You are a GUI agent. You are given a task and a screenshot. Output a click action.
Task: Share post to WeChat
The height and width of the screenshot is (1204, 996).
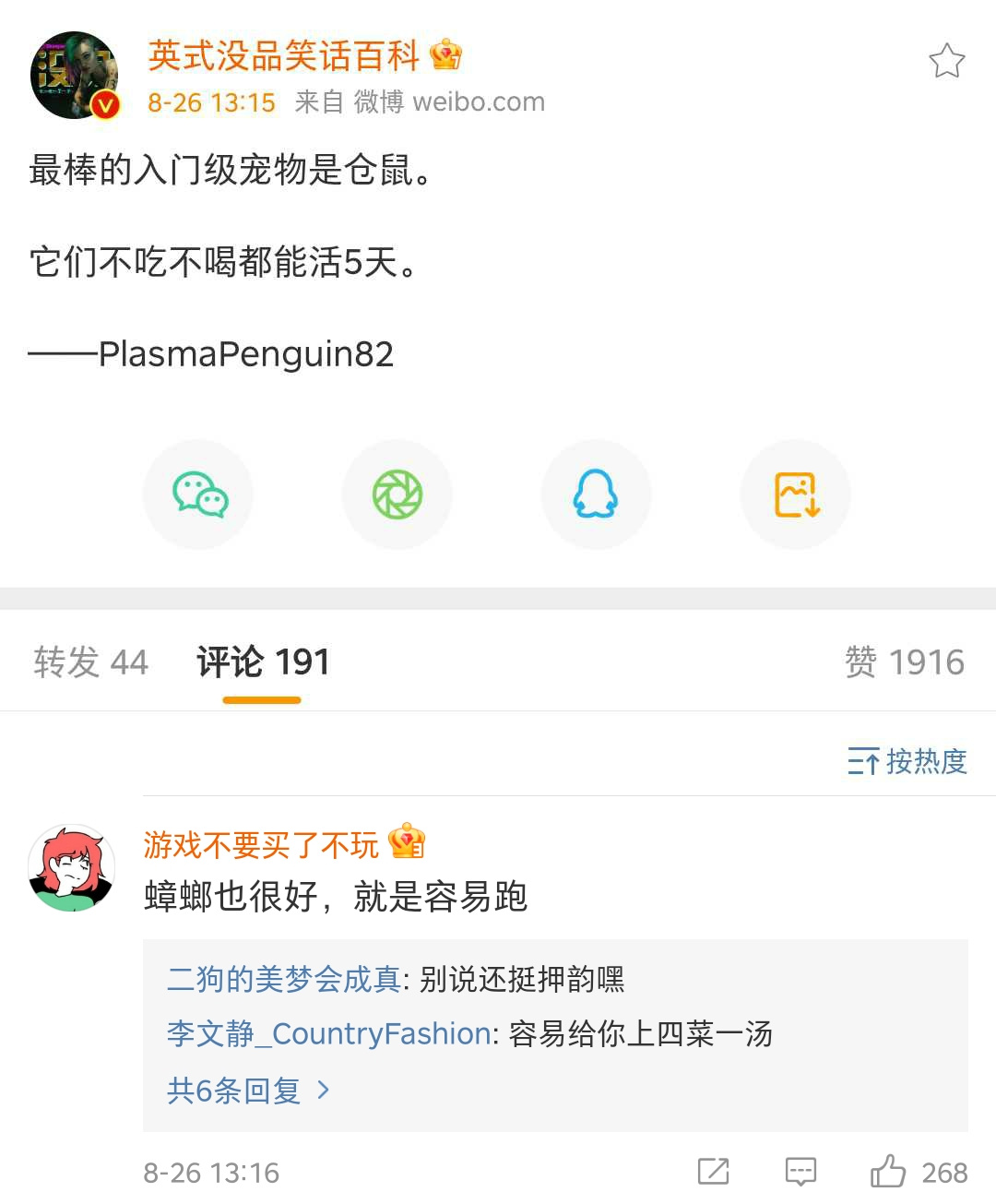click(x=199, y=495)
